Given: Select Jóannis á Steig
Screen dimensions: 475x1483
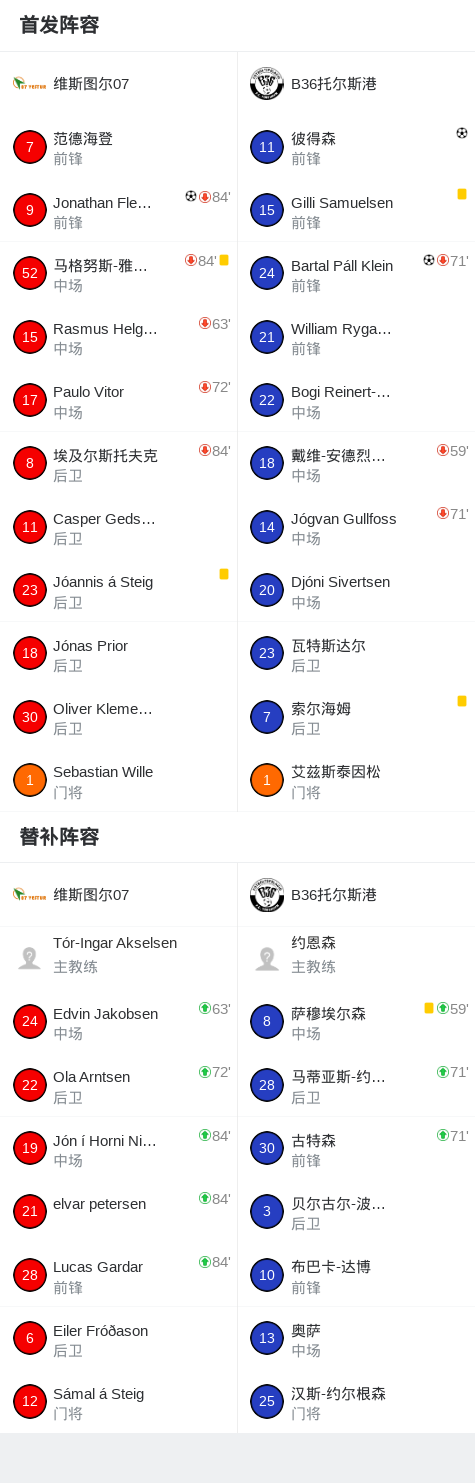Looking at the screenshot, I should [118, 590].
